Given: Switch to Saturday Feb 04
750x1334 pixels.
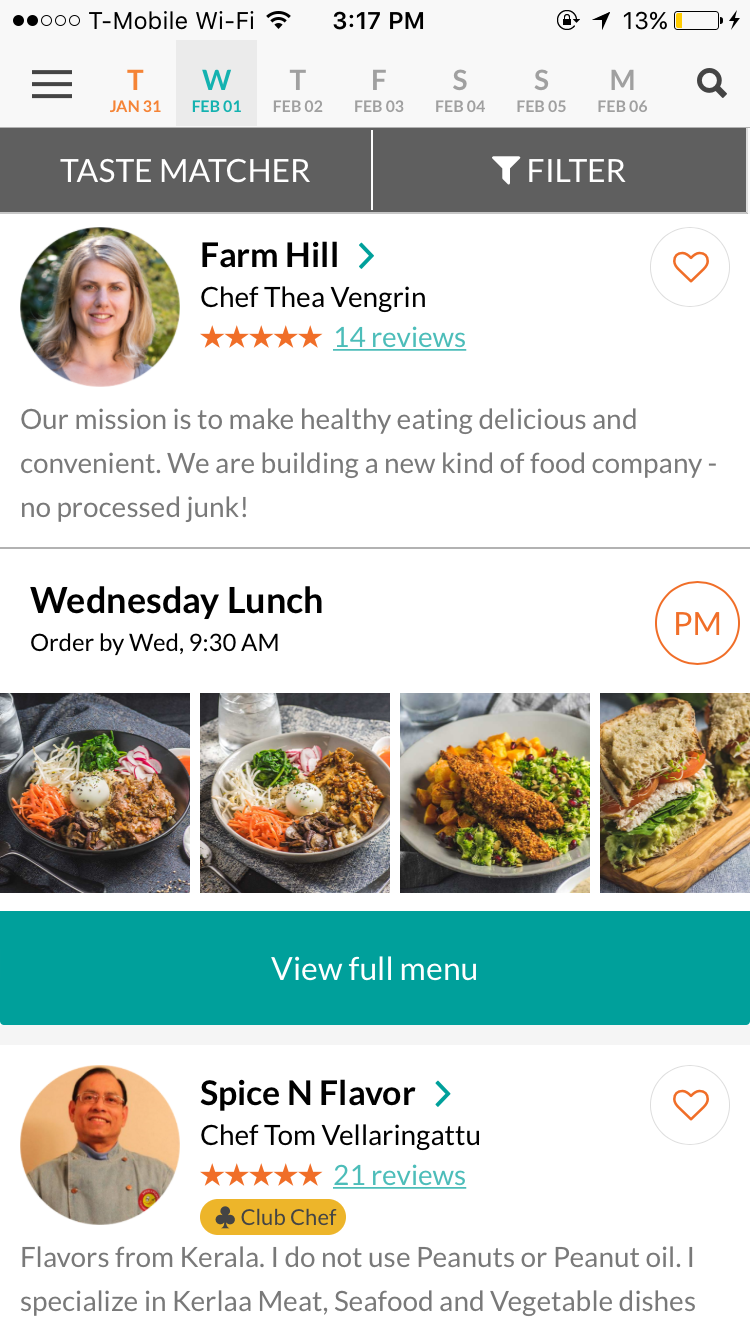Looking at the screenshot, I should (459, 89).
